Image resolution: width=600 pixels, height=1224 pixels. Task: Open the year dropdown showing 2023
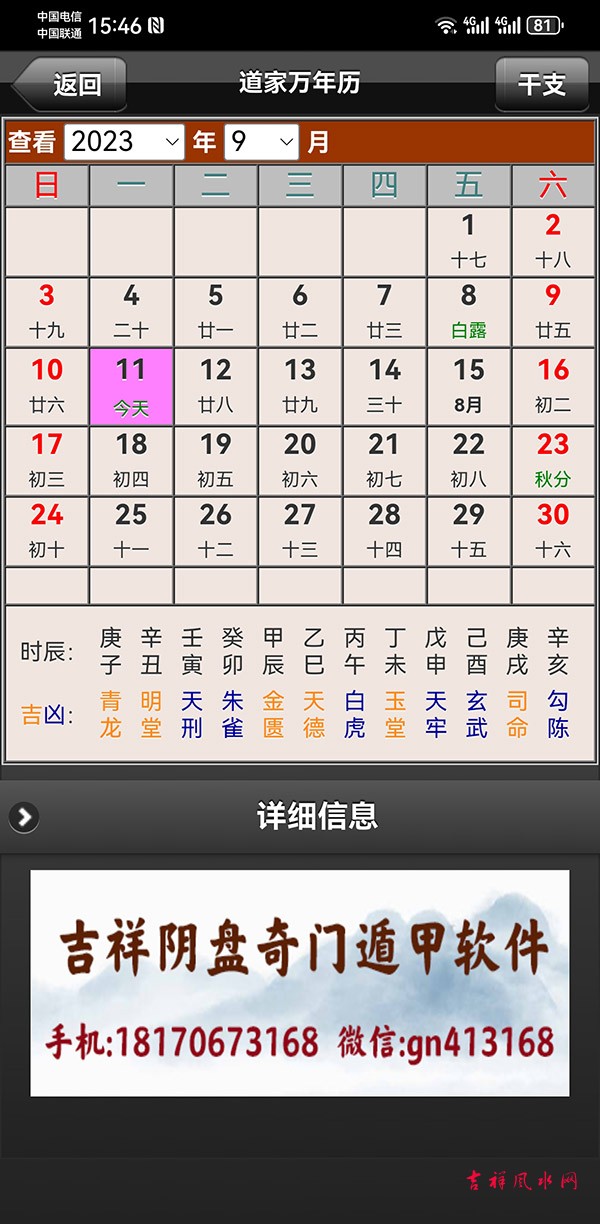(125, 142)
